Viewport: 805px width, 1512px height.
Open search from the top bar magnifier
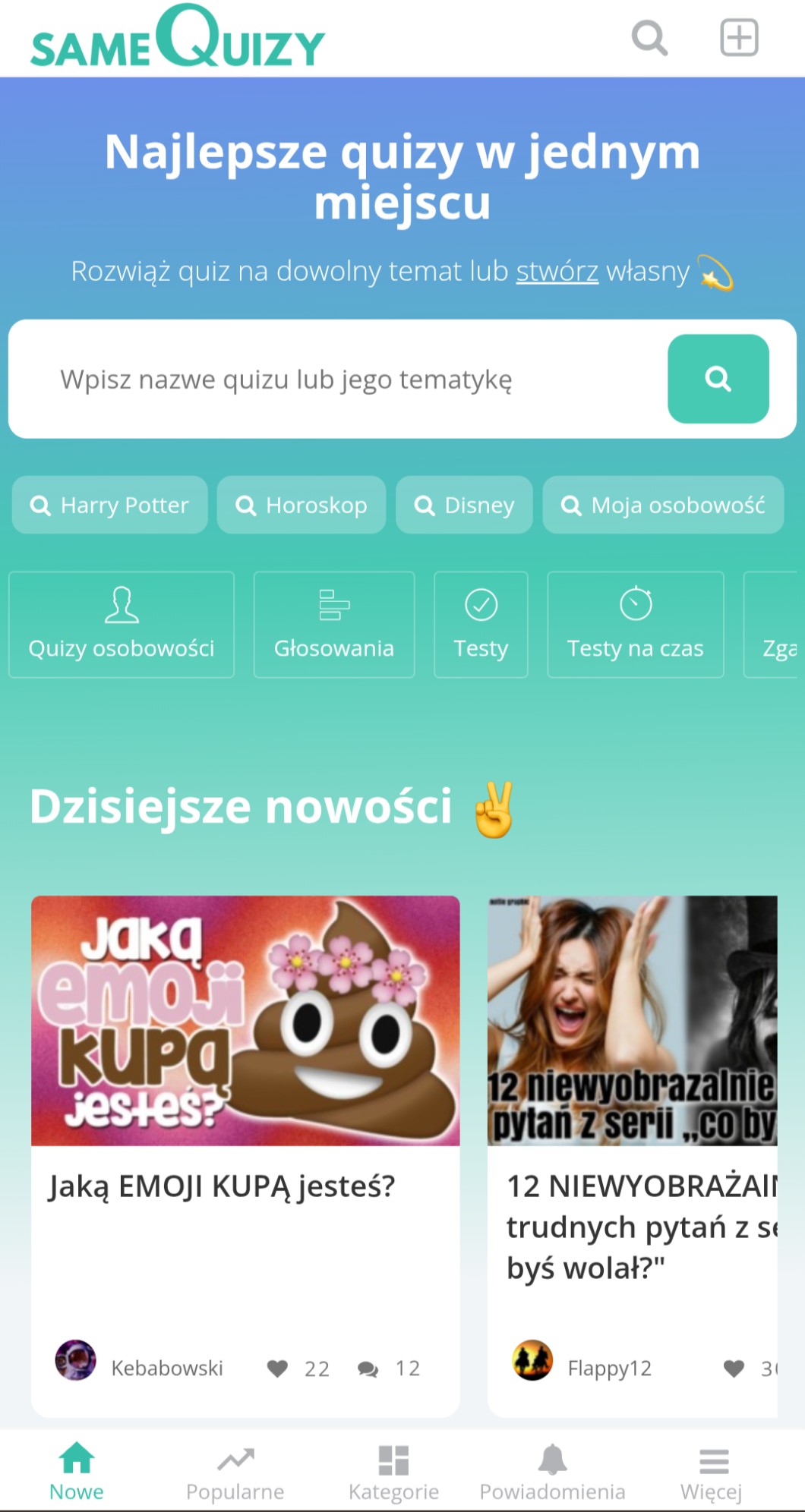(649, 38)
